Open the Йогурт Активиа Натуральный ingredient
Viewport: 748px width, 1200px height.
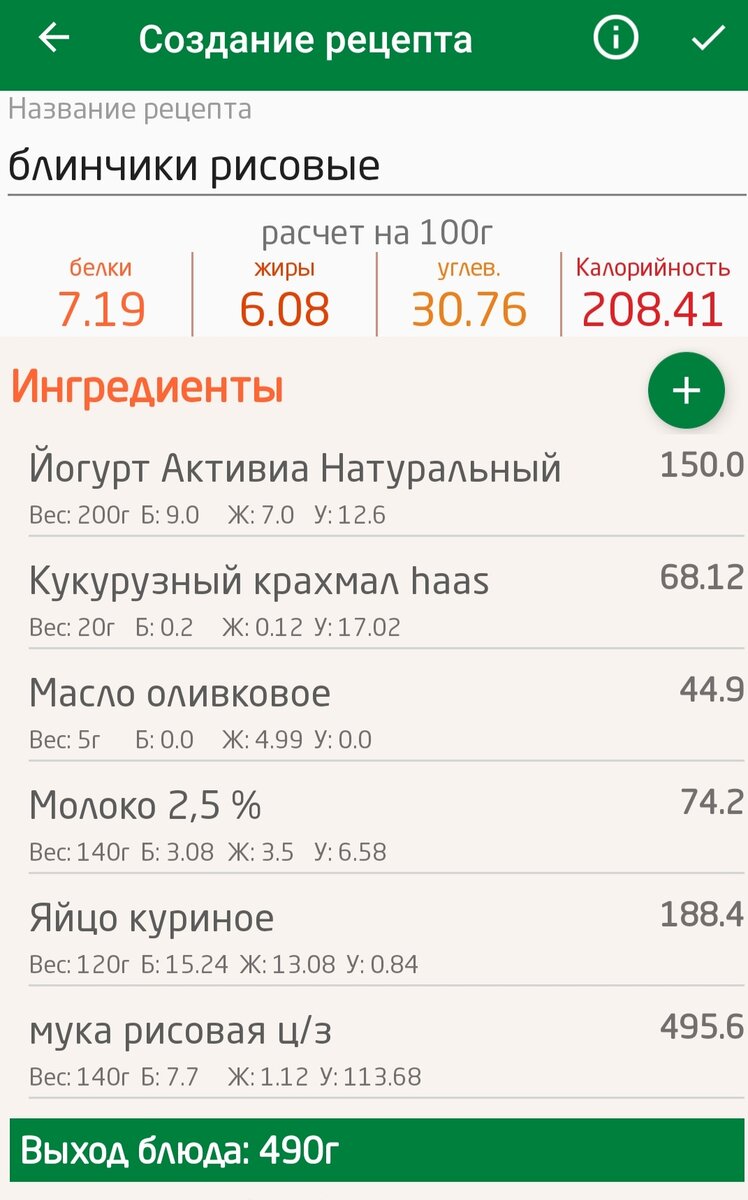tap(387, 489)
